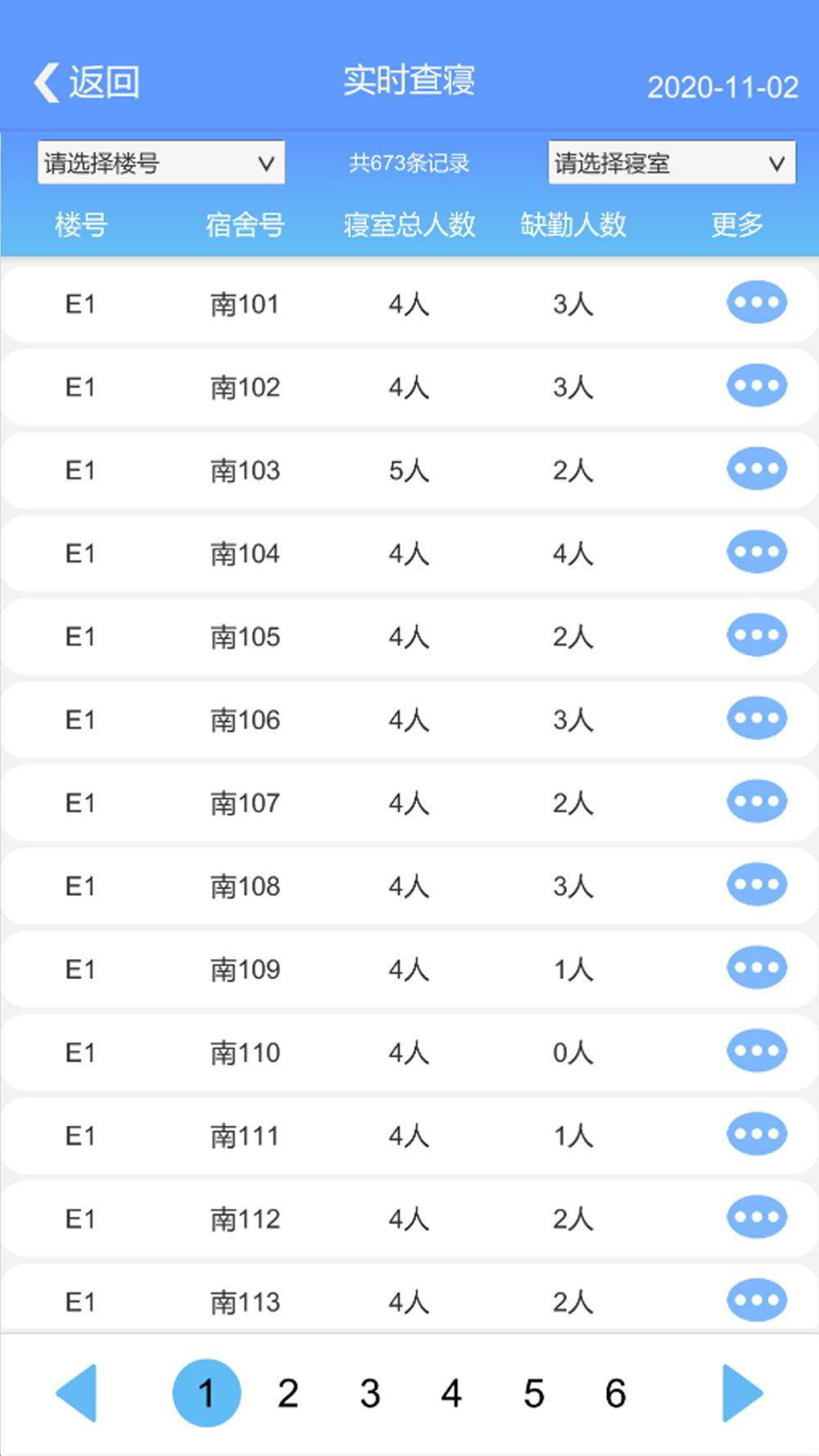
Task: Go back using the 返回 button
Action: coord(87,83)
